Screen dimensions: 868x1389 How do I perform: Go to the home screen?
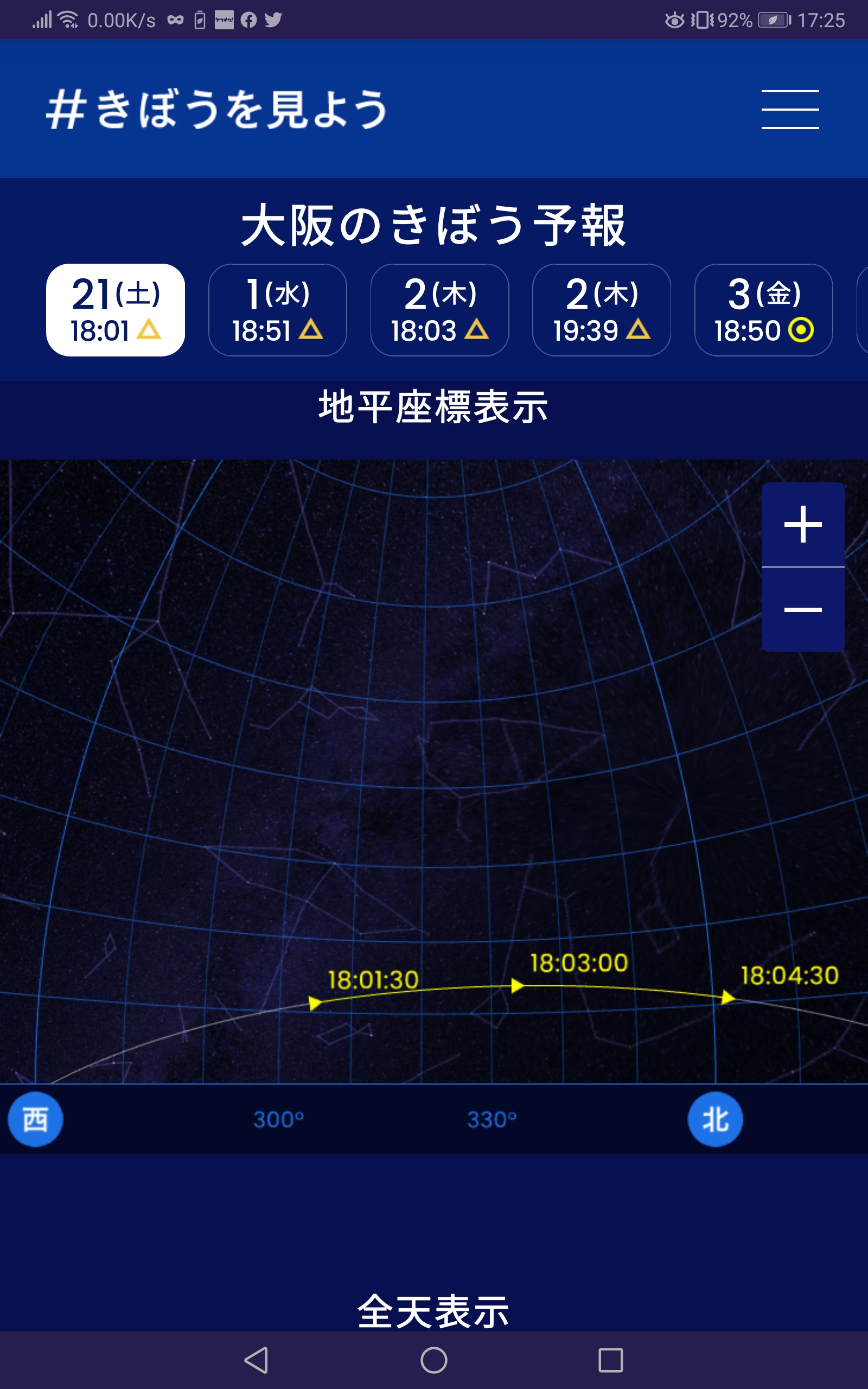[434, 1360]
